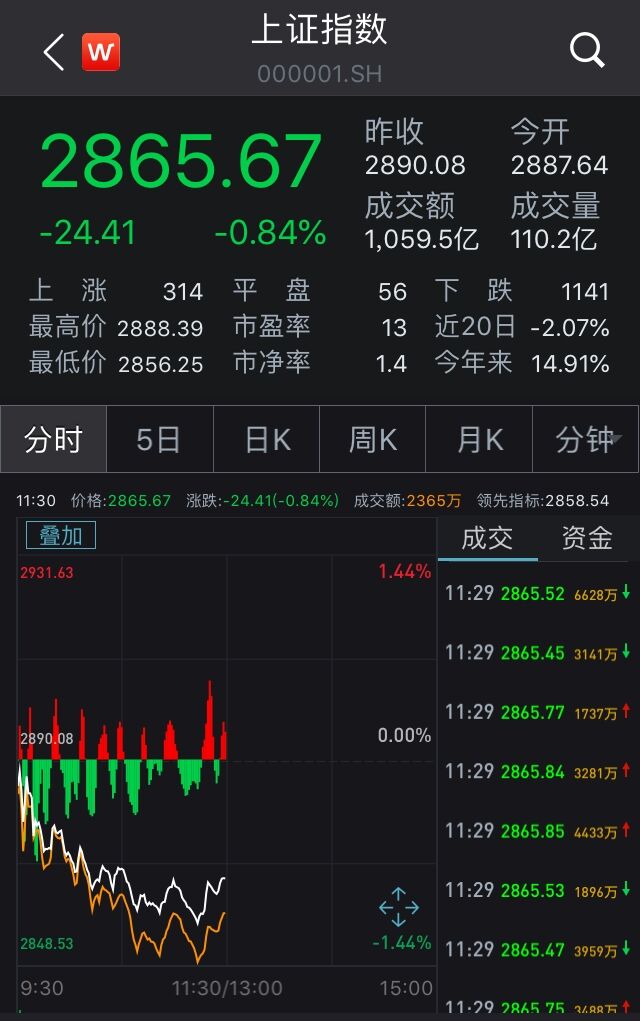This screenshot has width=640, height=1021.
Task: Switch to the 资金 funds tab
Action: click(x=587, y=539)
